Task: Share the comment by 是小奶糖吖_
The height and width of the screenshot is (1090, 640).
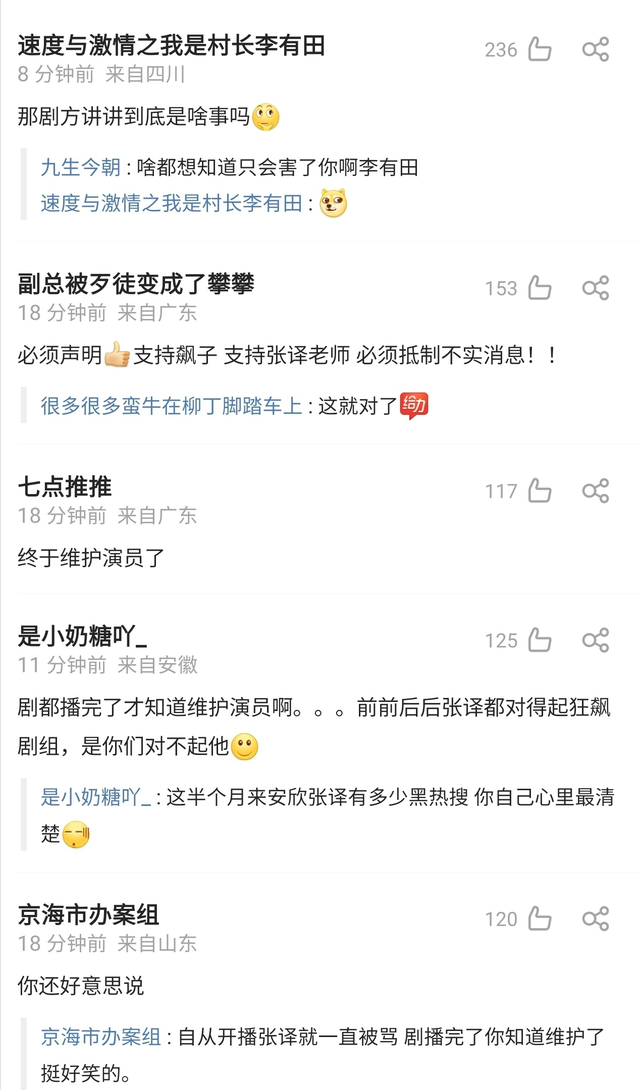Action: pyautogui.click(x=596, y=640)
